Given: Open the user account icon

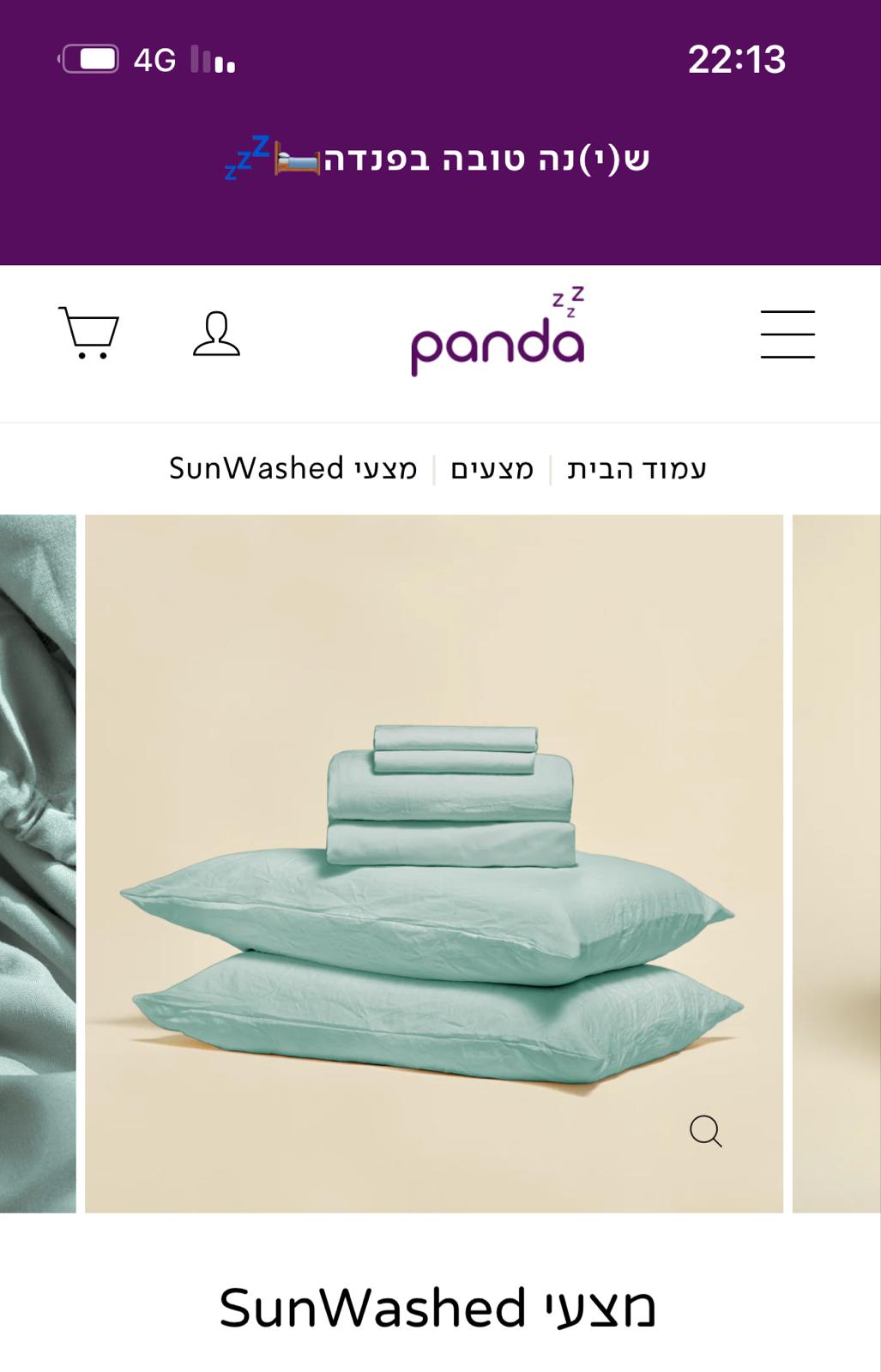Looking at the screenshot, I should coord(216,334).
